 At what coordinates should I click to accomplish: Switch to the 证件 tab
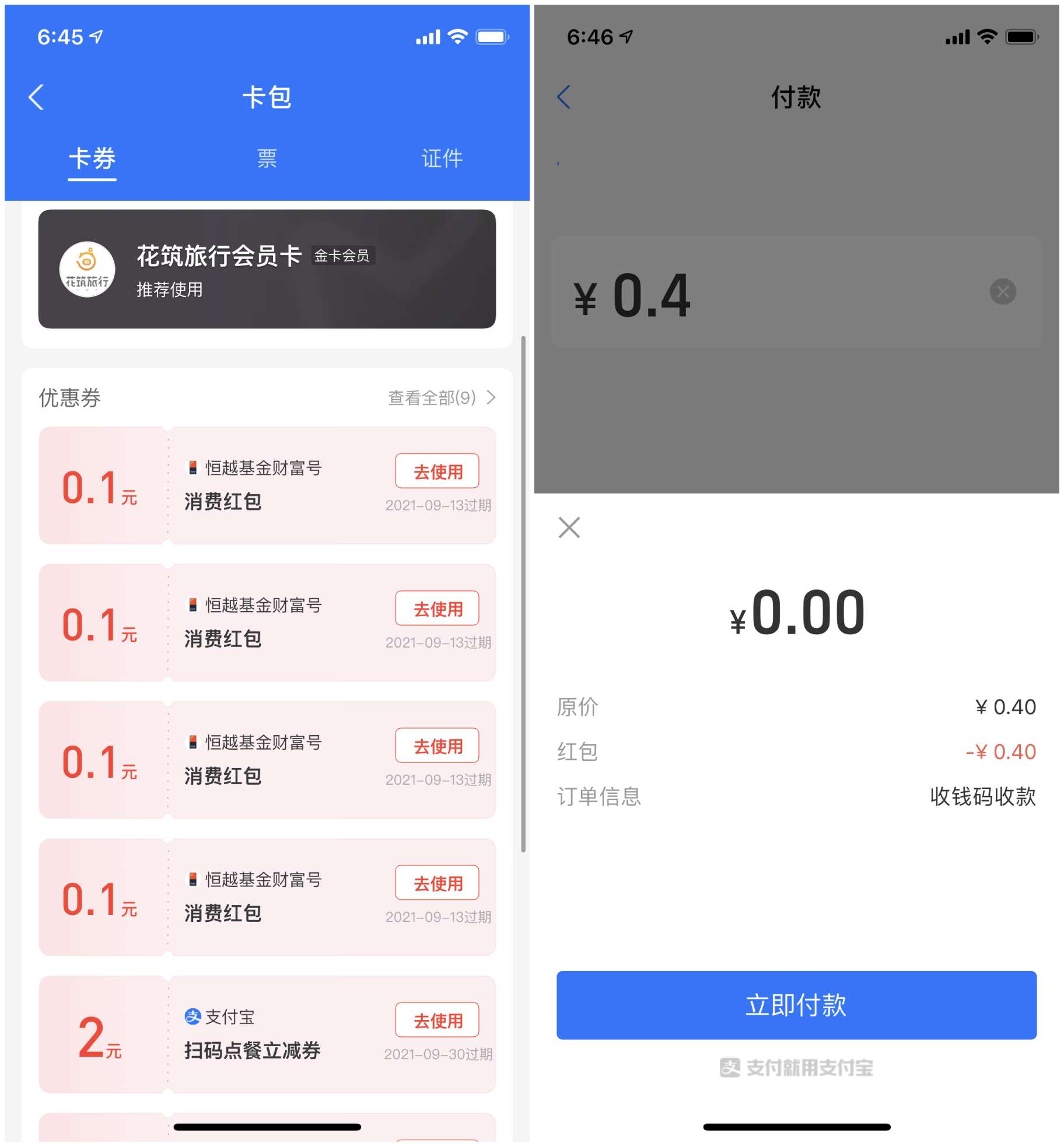point(441,156)
